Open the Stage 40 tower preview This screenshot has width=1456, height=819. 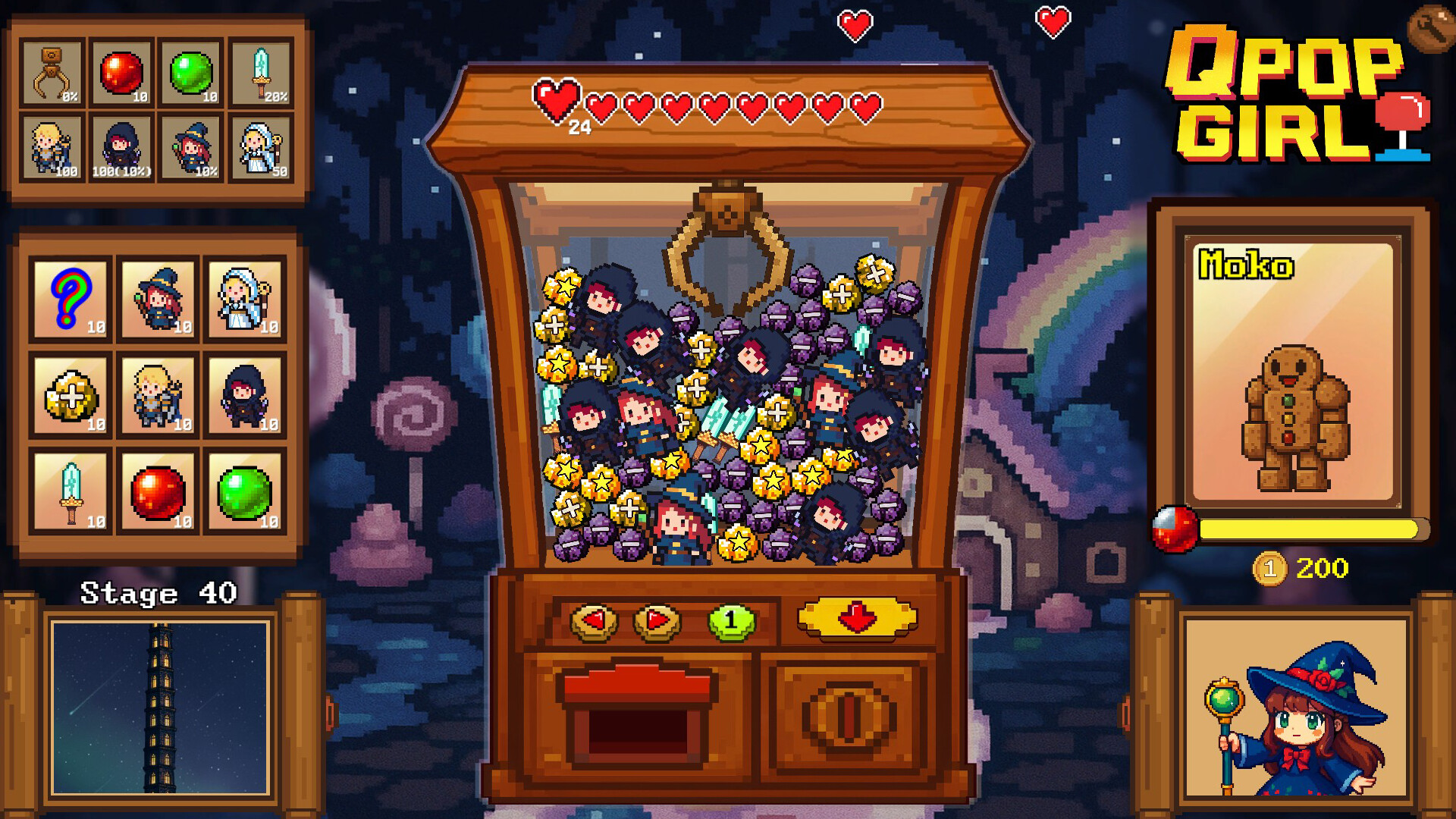(x=160, y=708)
